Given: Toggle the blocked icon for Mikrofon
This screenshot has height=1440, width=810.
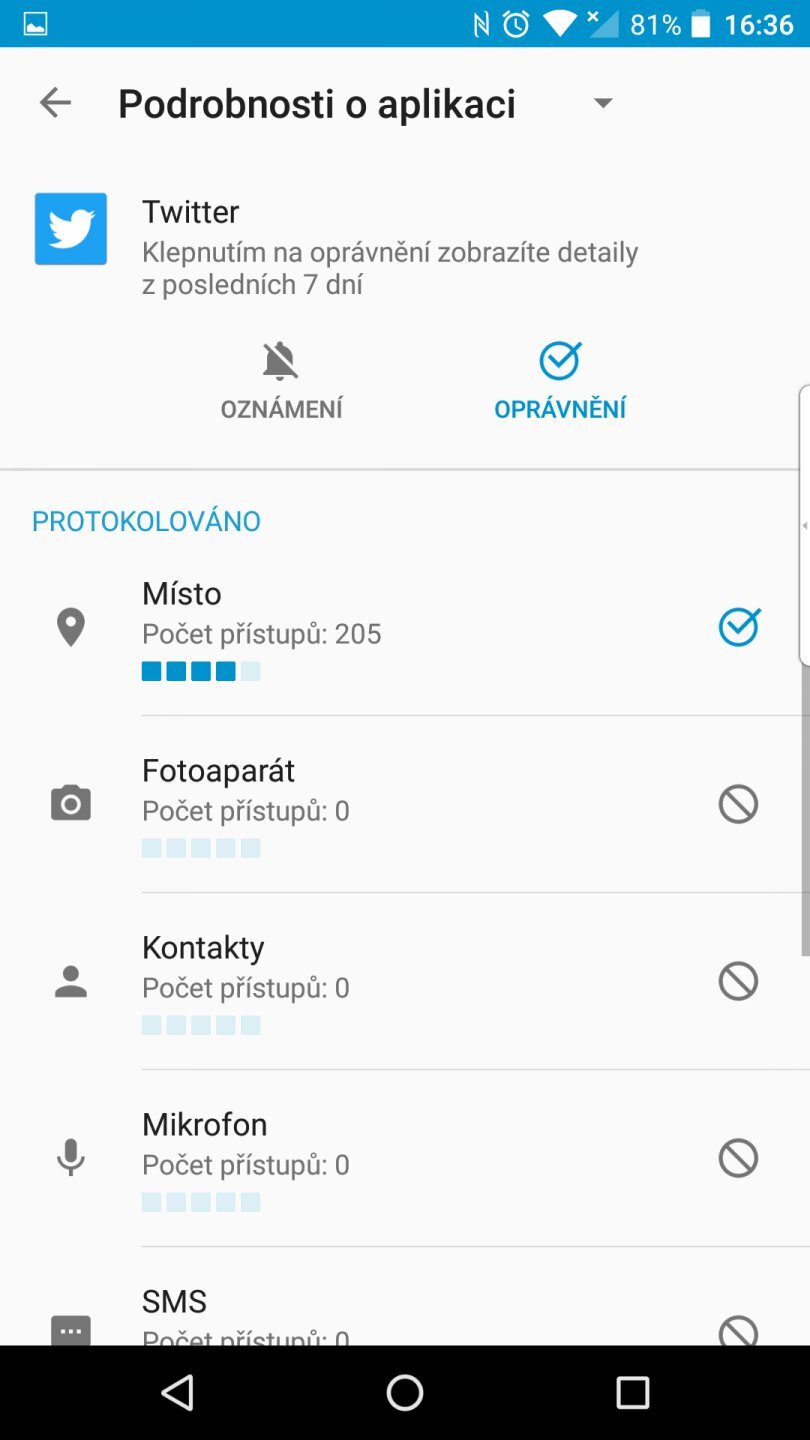Looking at the screenshot, I should pos(738,1158).
